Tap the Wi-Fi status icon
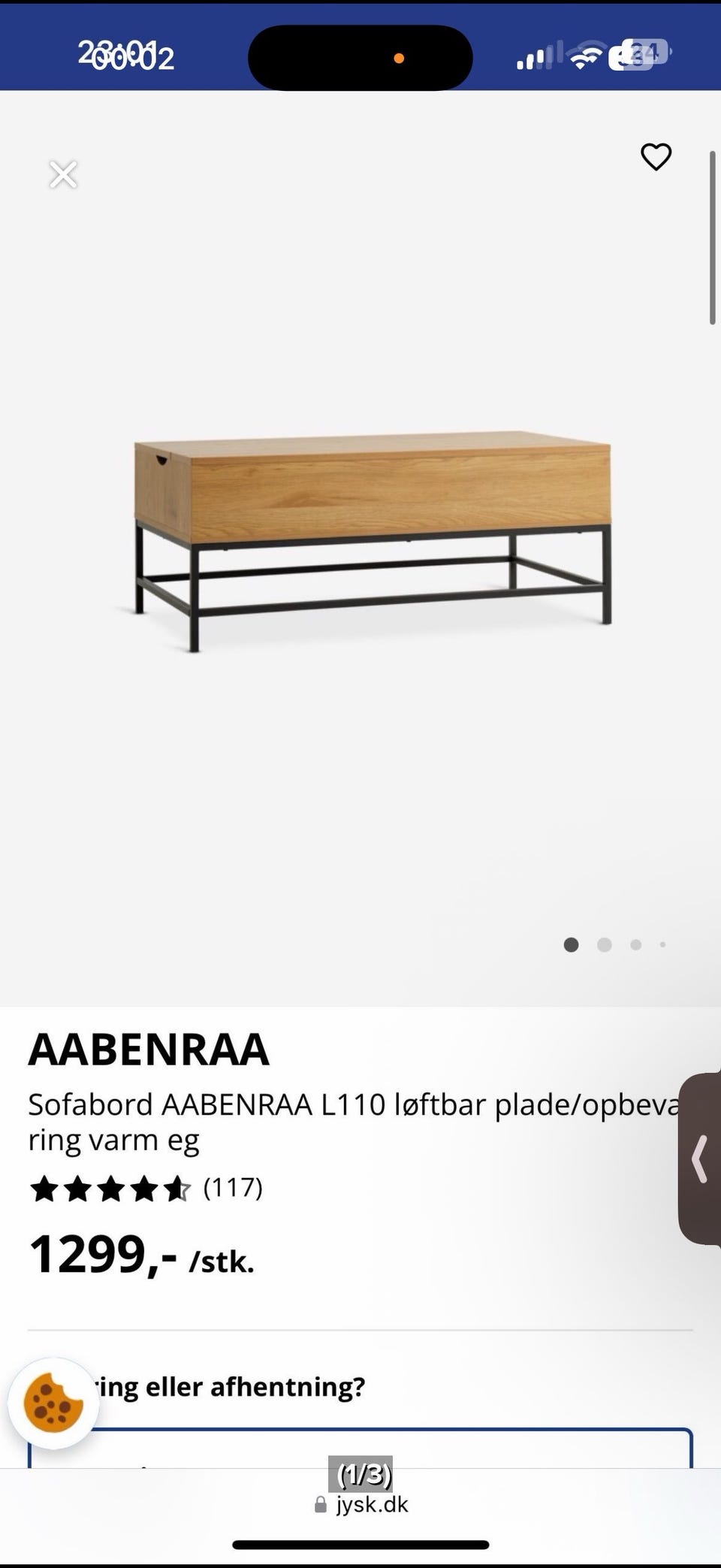This screenshot has height=1568, width=721. point(585,55)
